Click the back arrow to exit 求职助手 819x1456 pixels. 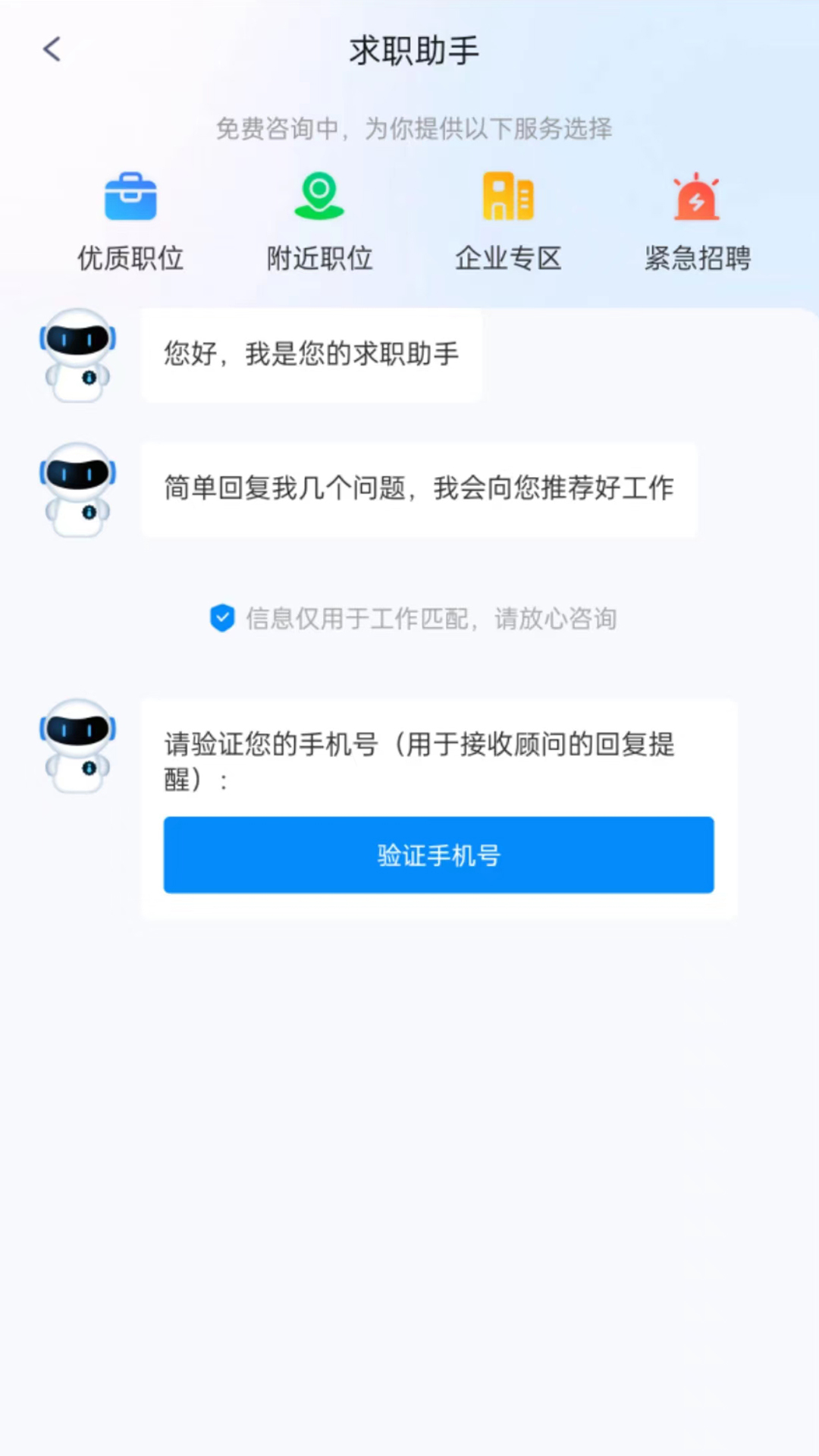coord(51,49)
